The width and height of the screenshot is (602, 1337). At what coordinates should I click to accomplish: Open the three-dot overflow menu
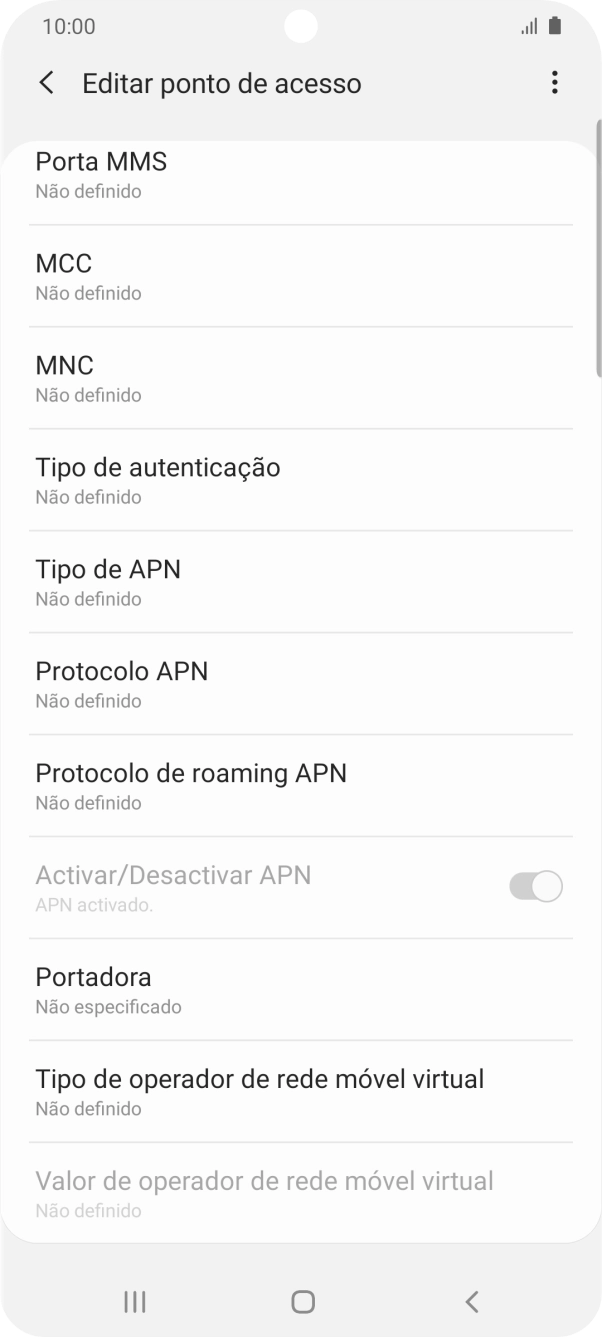click(554, 83)
